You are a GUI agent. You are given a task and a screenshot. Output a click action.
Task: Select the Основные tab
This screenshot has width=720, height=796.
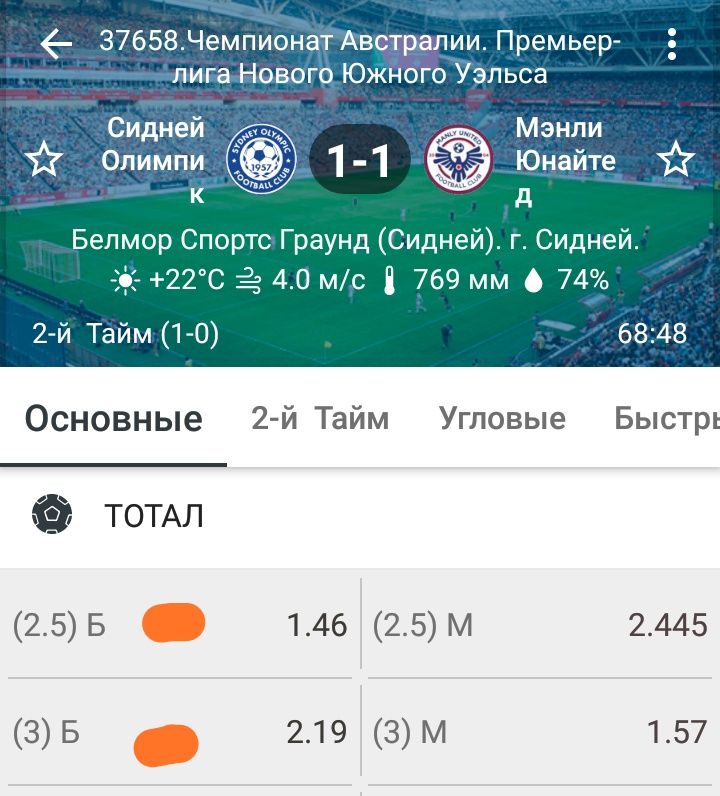[113, 418]
